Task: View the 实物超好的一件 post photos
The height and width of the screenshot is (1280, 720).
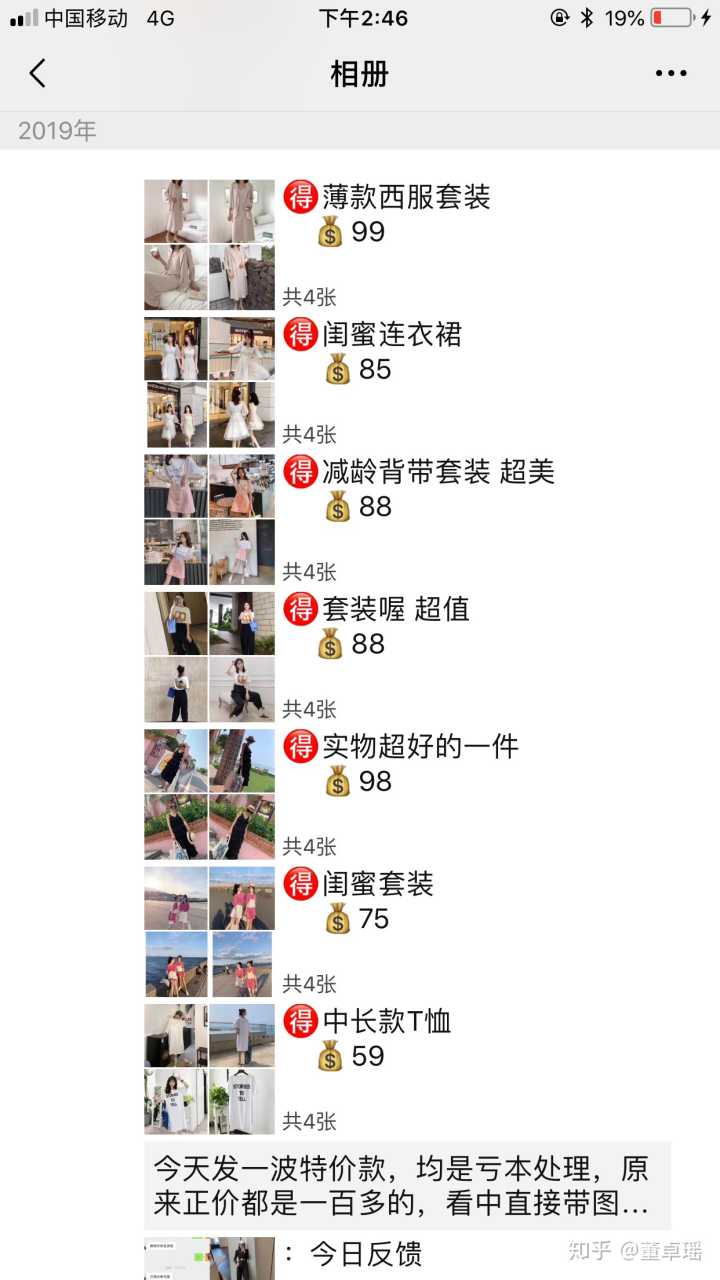Action: 209,794
